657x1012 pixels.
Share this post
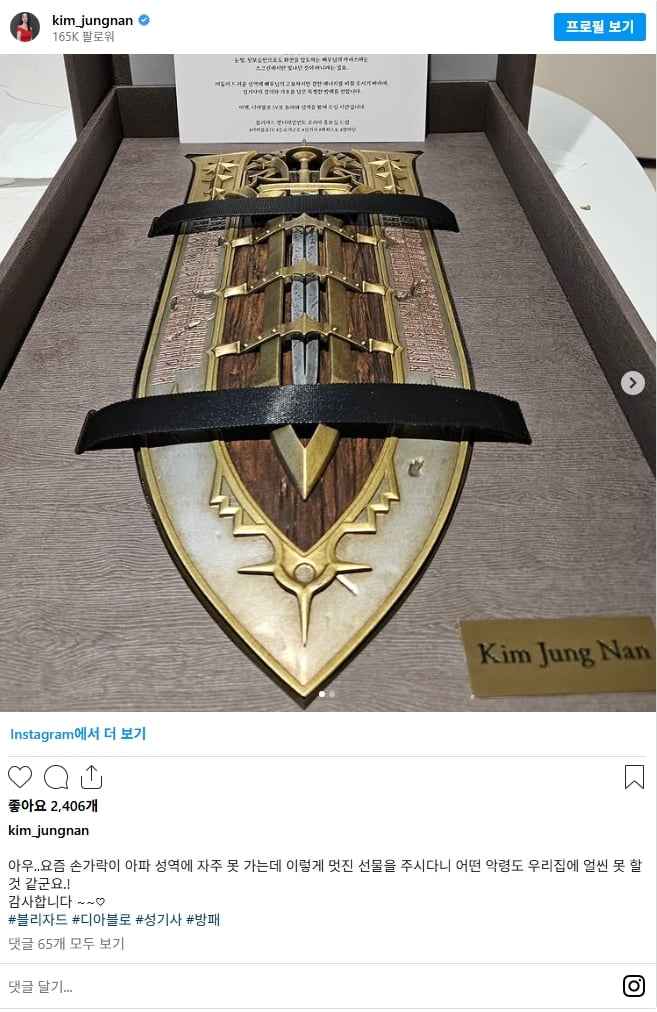[91, 777]
